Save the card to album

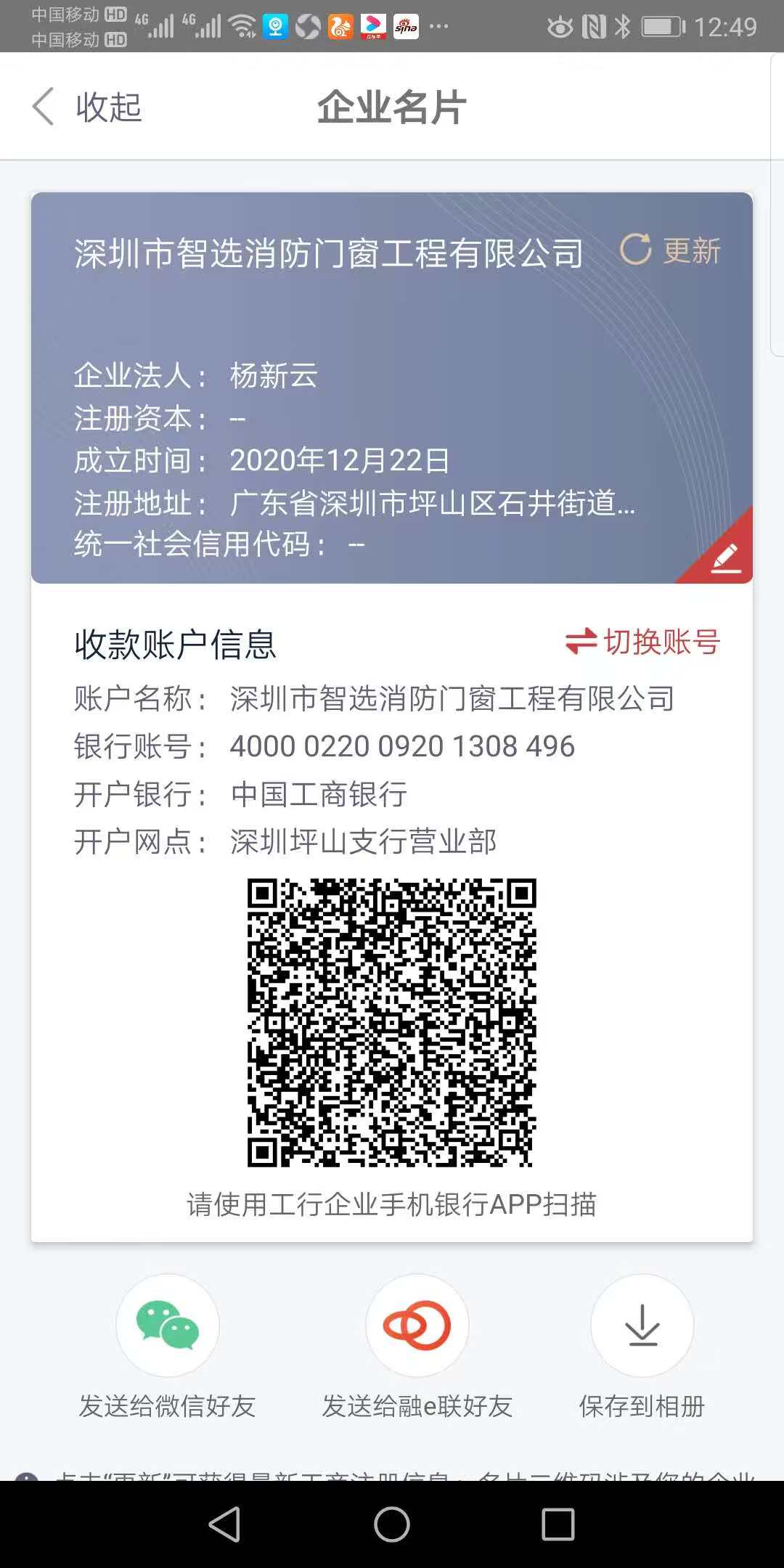[642, 1326]
